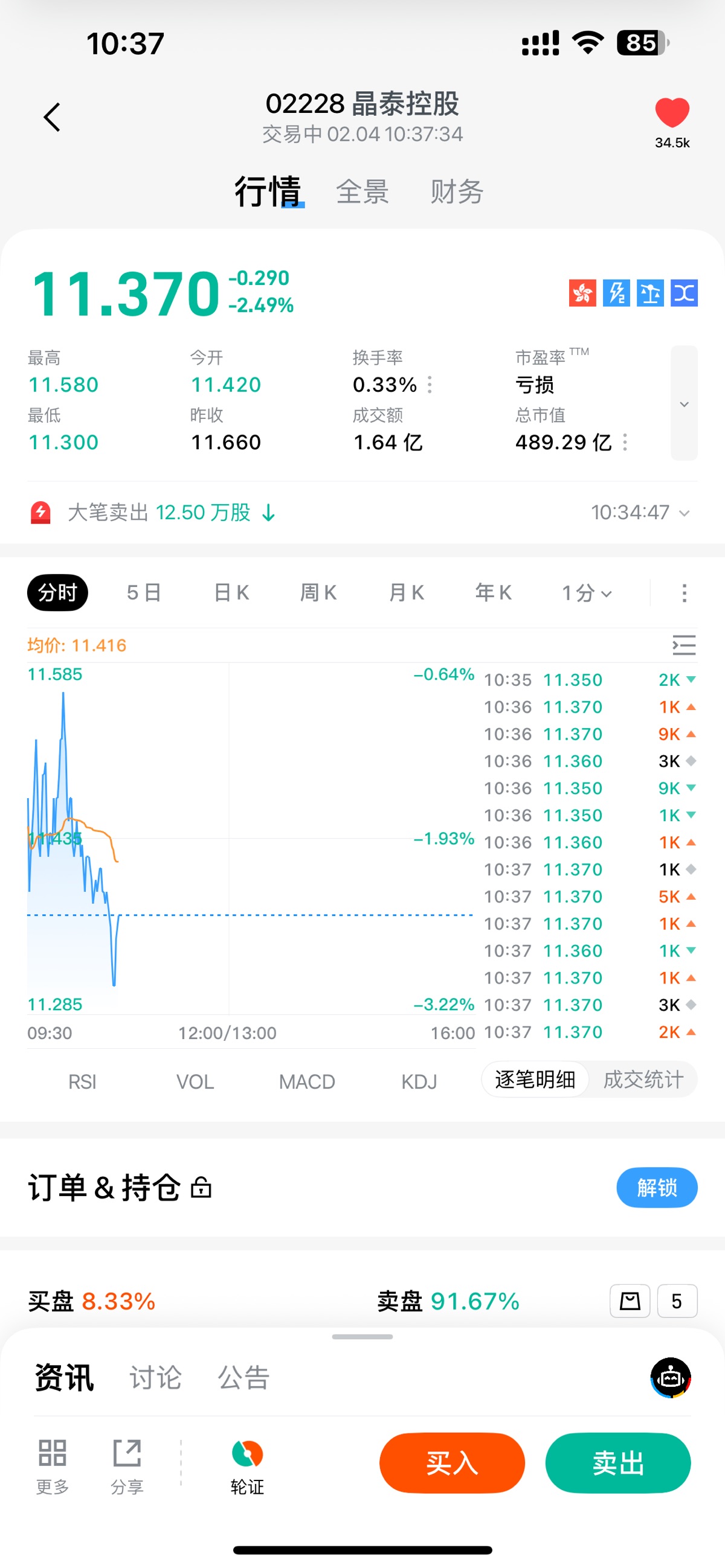Tap the 解锁 button
This screenshot has height=1568, width=725.
coord(656,1188)
